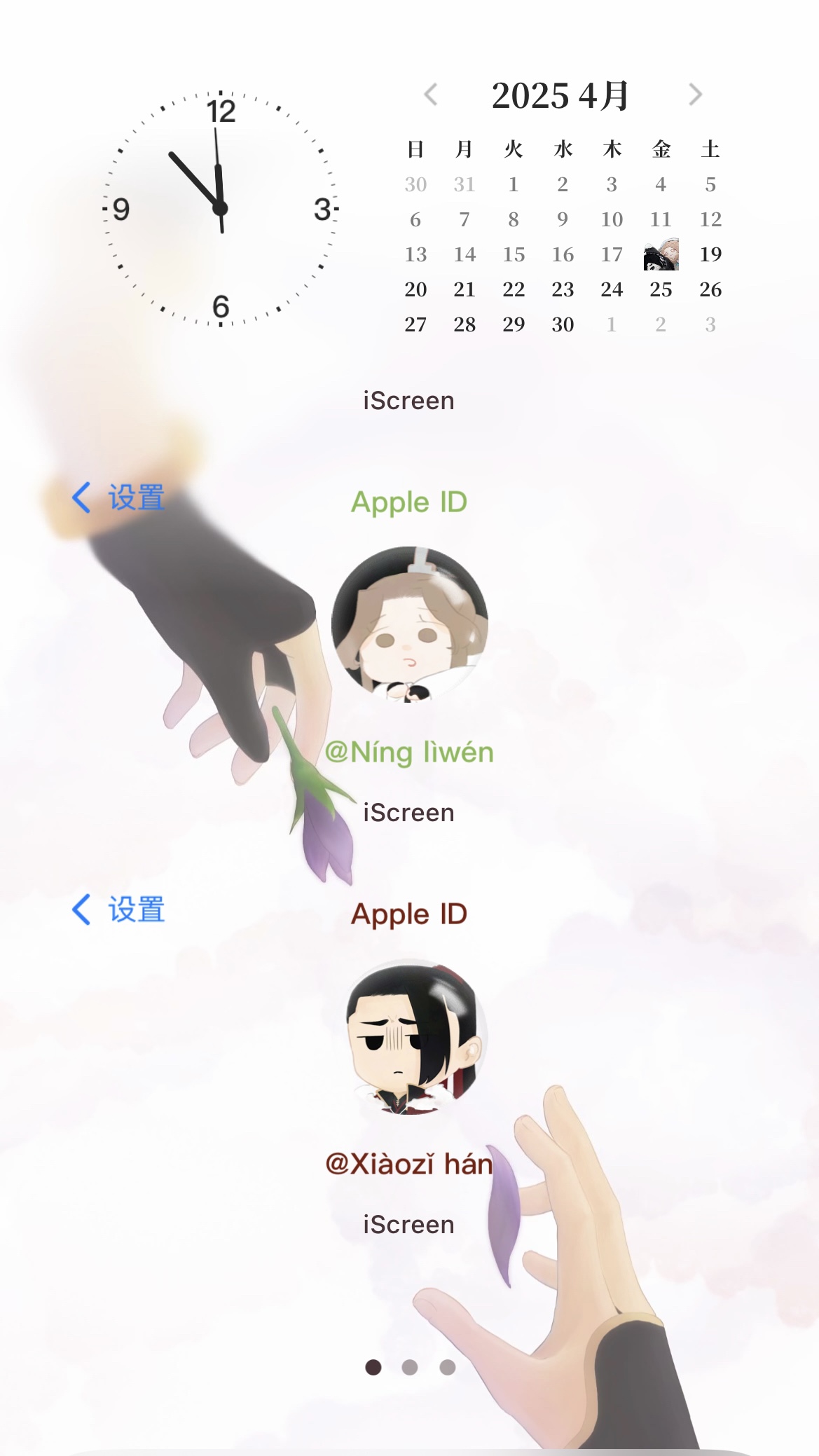819x1456 pixels.
Task: Open the @Xiàozǐ hán Apple ID widget
Action: (409, 1038)
